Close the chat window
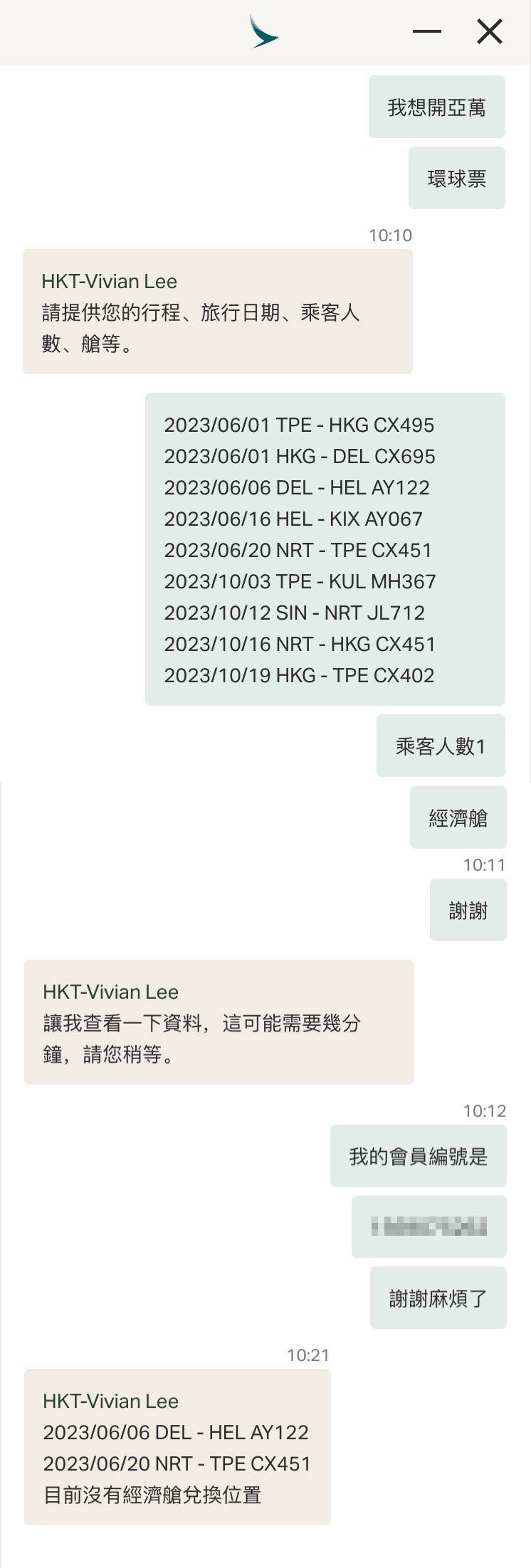531x1568 pixels. [x=490, y=32]
